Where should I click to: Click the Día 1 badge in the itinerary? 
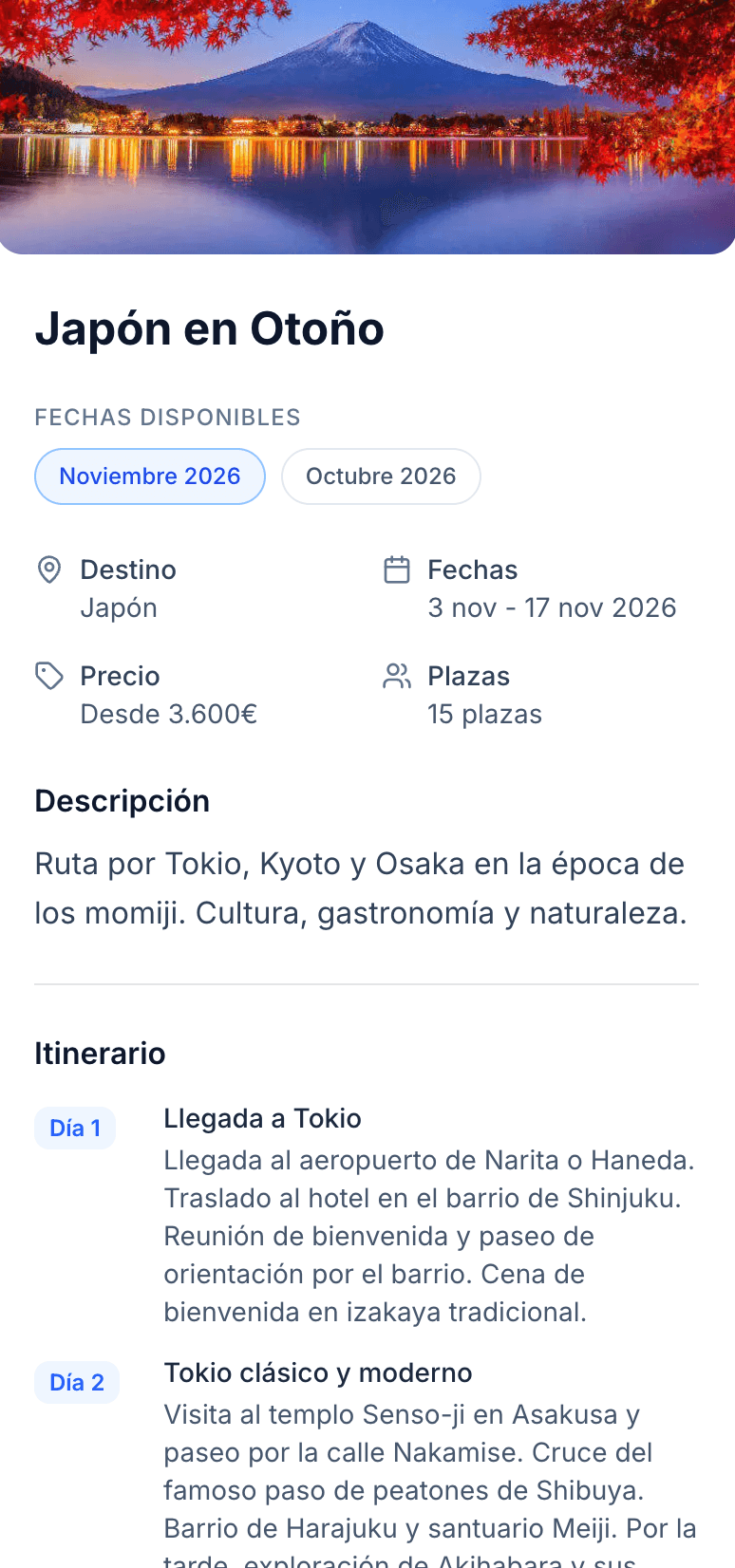pyautogui.click(x=75, y=1129)
